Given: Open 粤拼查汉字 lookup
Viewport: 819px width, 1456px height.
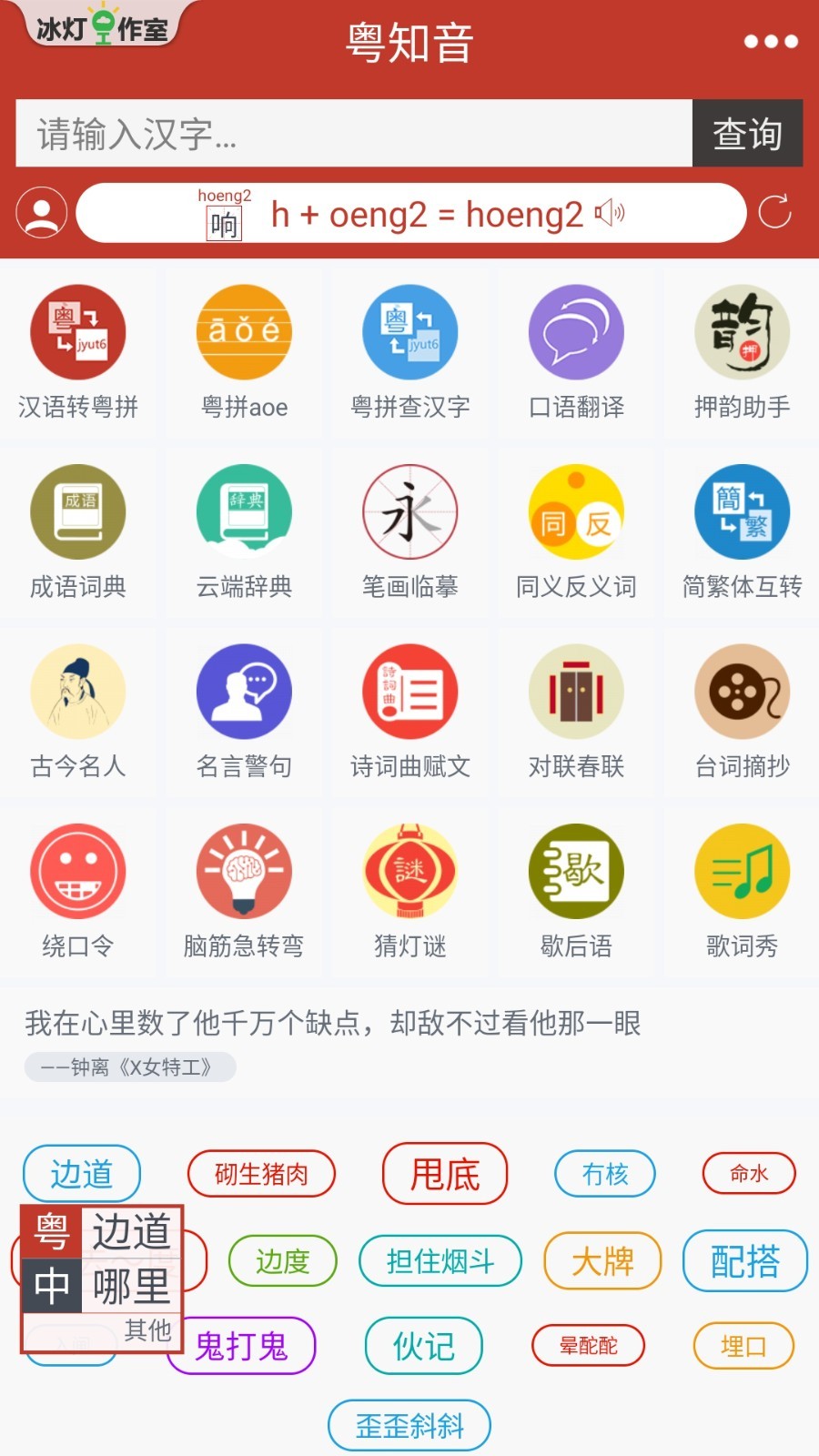Looking at the screenshot, I should 409,353.
